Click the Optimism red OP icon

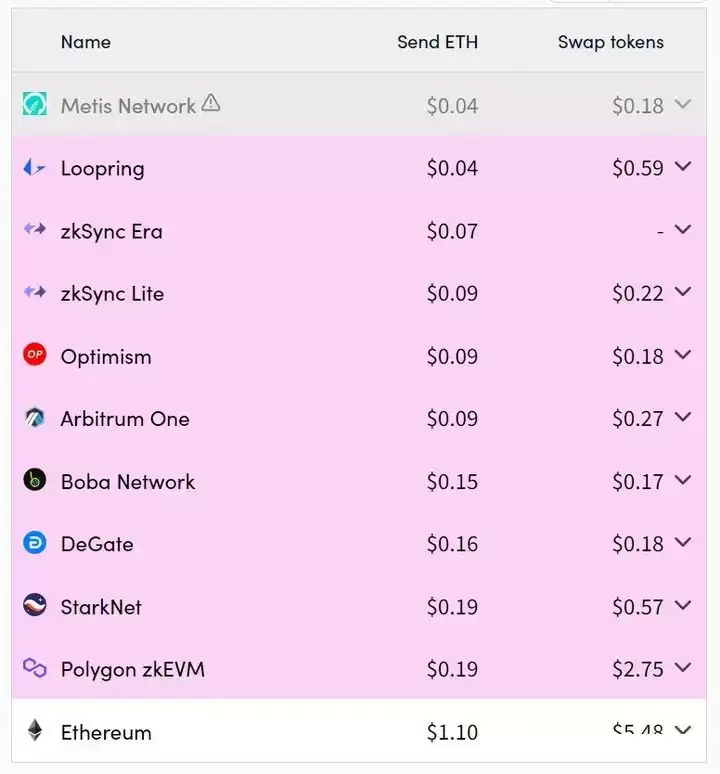click(33, 355)
